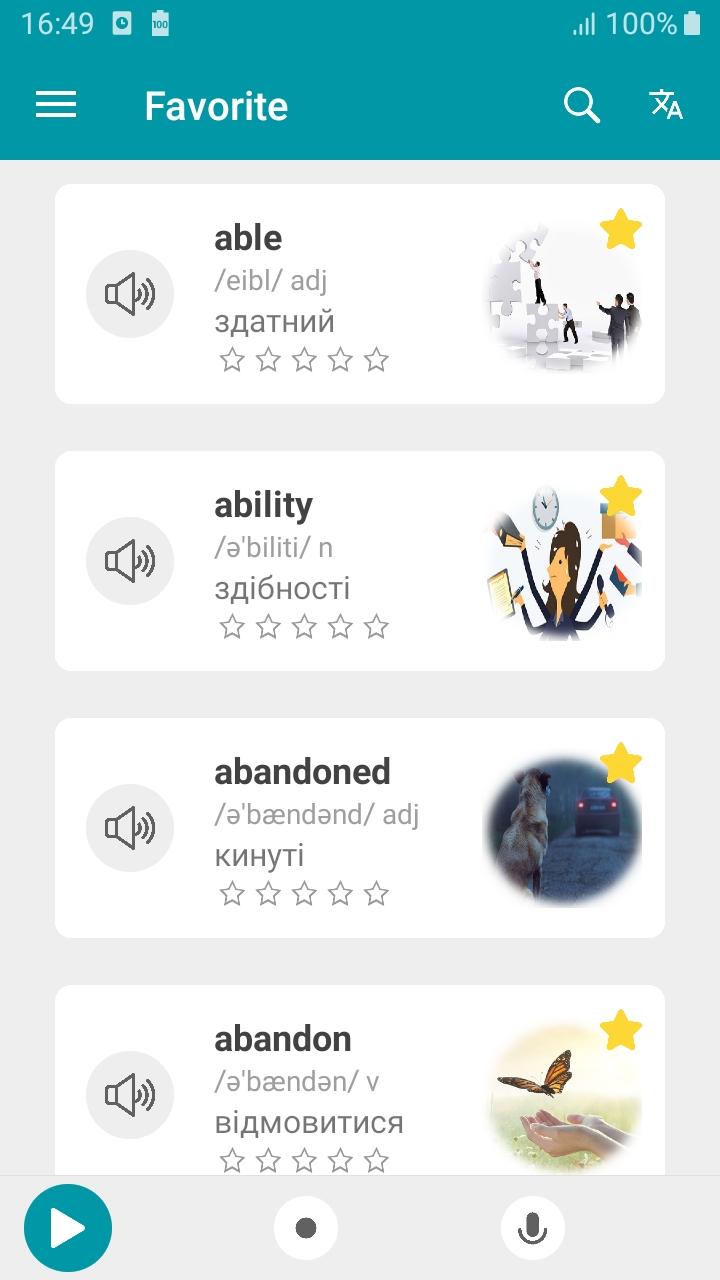Open the search icon in the app bar
720x1280 pixels.
(581, 105)
